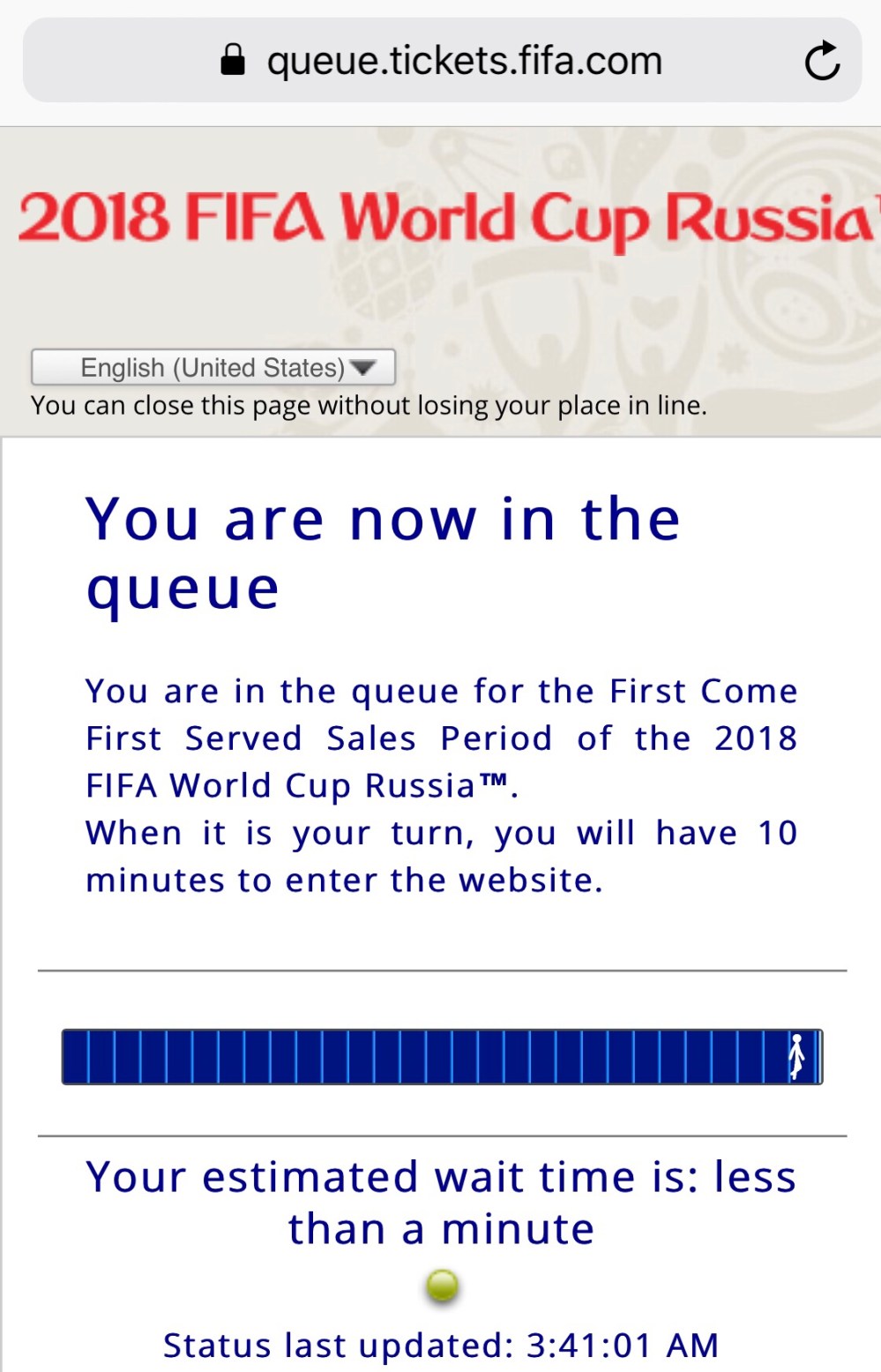Viewport: 881px width, 1372px height.
Task: Reload the page with the refresh icon
Action: [822, 61]
